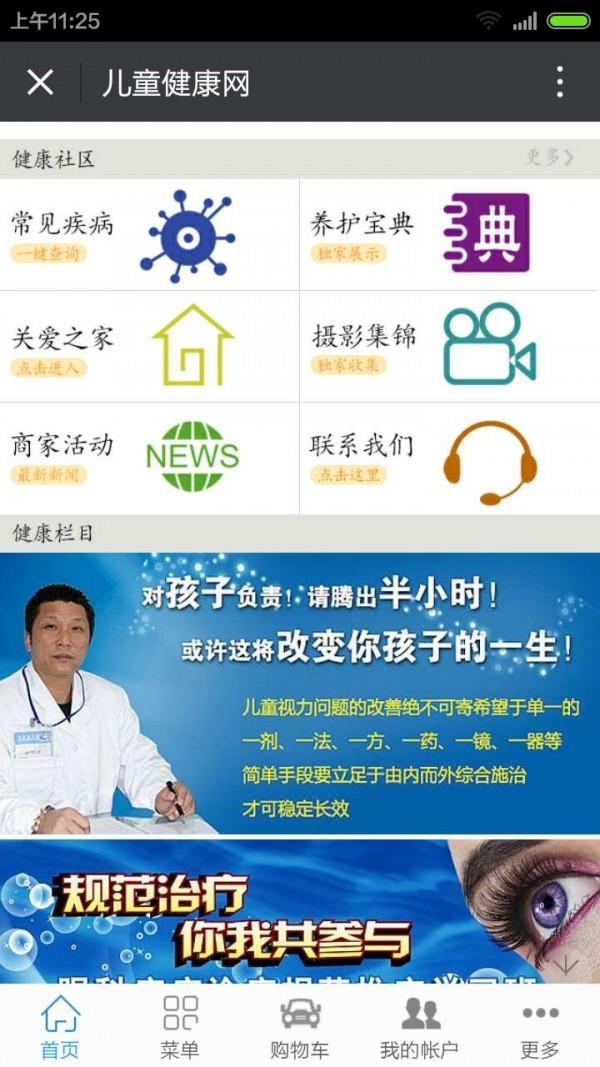Open the doctor banner about 孩子视力
600x1067 pixels.
point(300,693)
